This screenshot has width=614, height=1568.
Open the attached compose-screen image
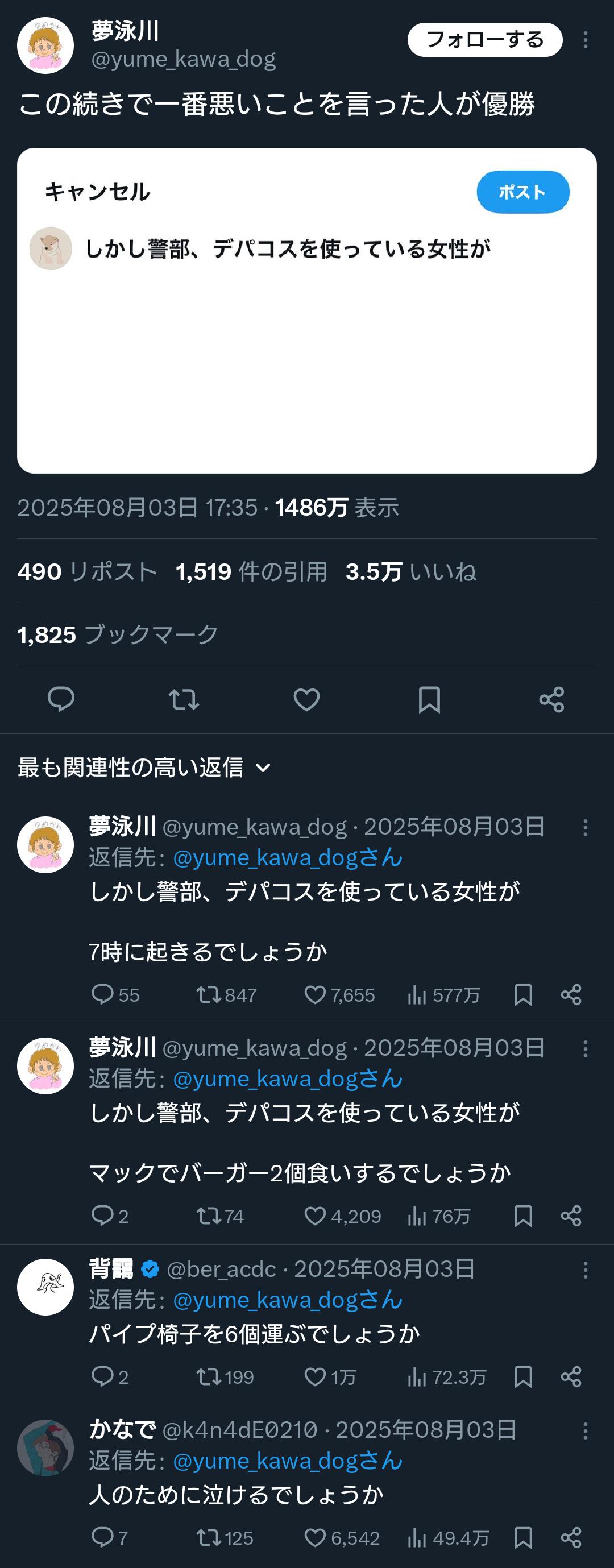coord(306,310)
